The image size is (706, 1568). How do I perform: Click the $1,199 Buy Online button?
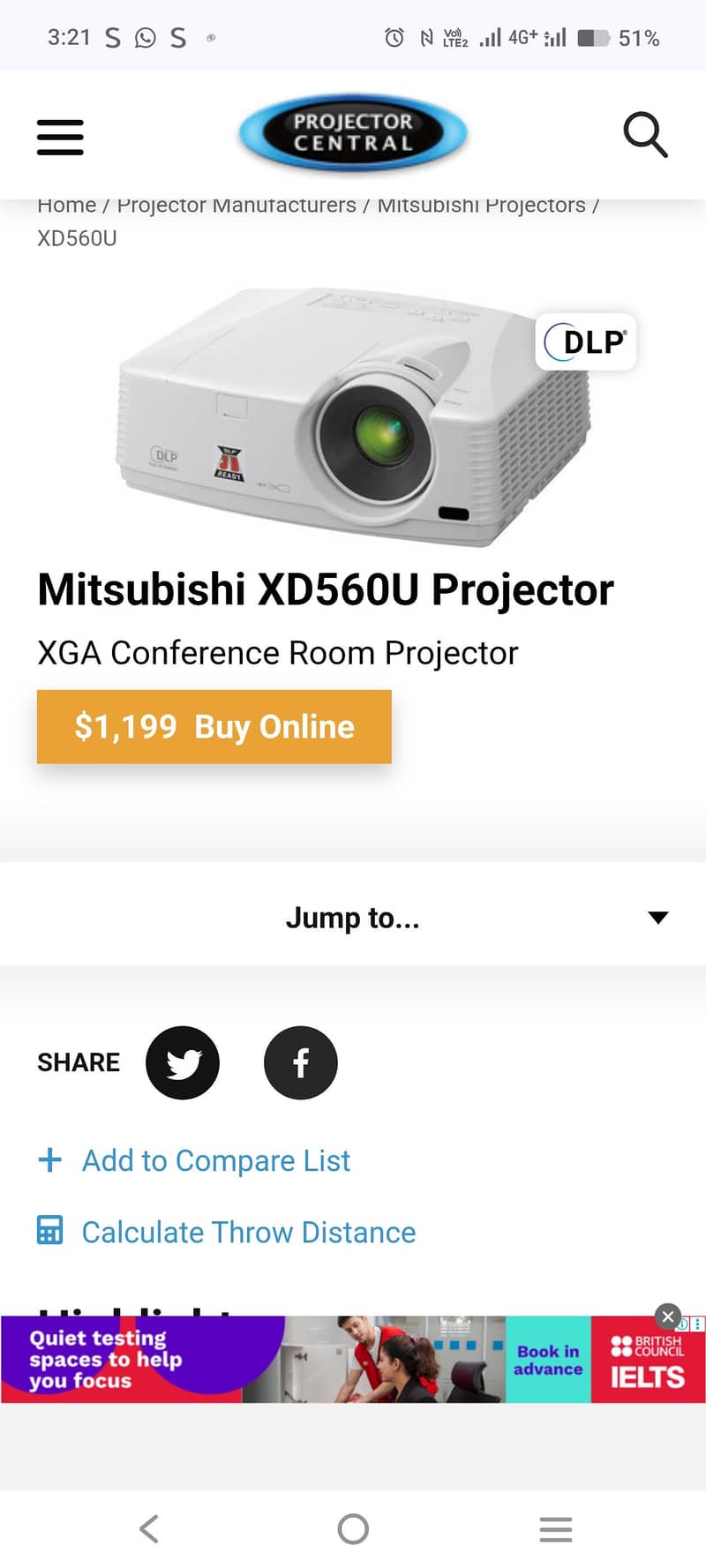click(213, 726)
